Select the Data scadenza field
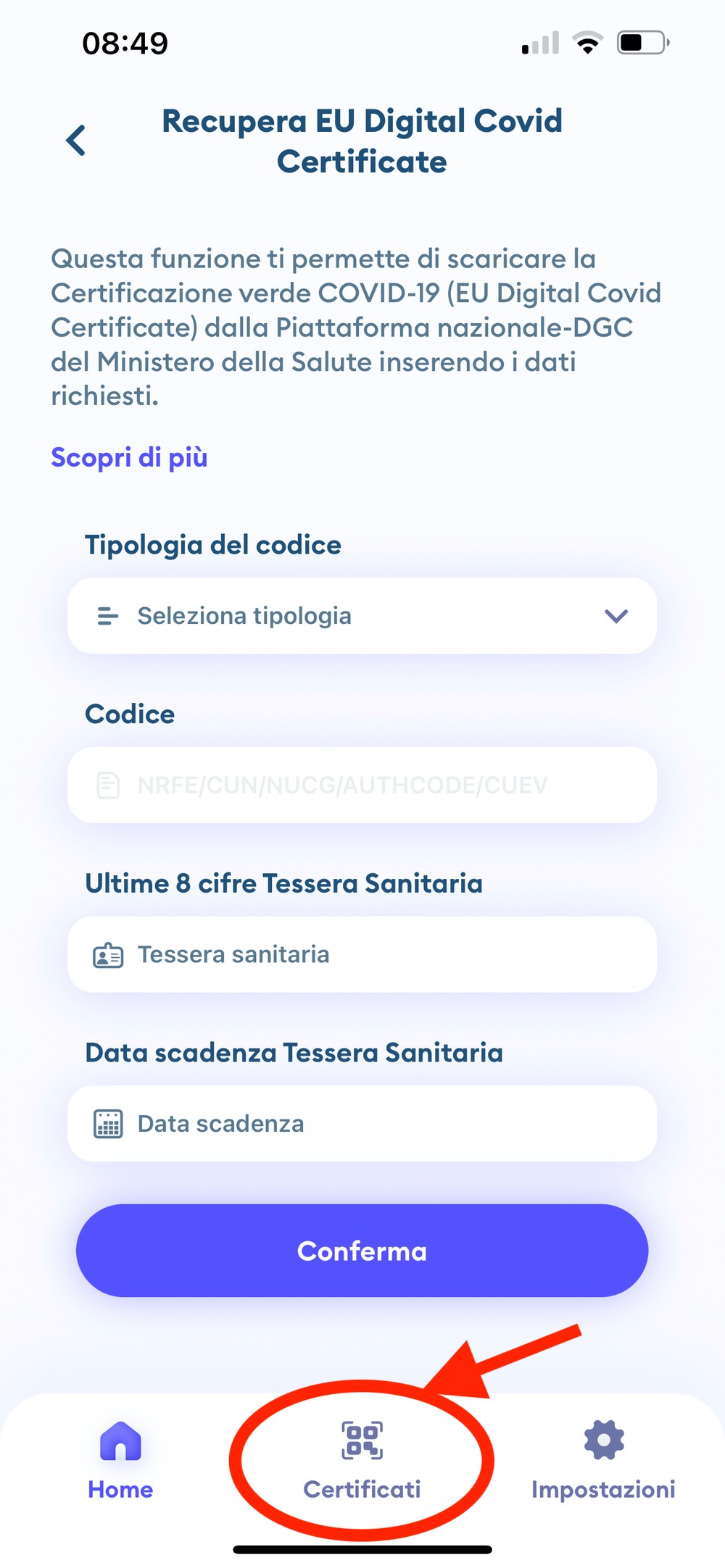Viewport: 725px width, 1568px height. coord(362,1124)
